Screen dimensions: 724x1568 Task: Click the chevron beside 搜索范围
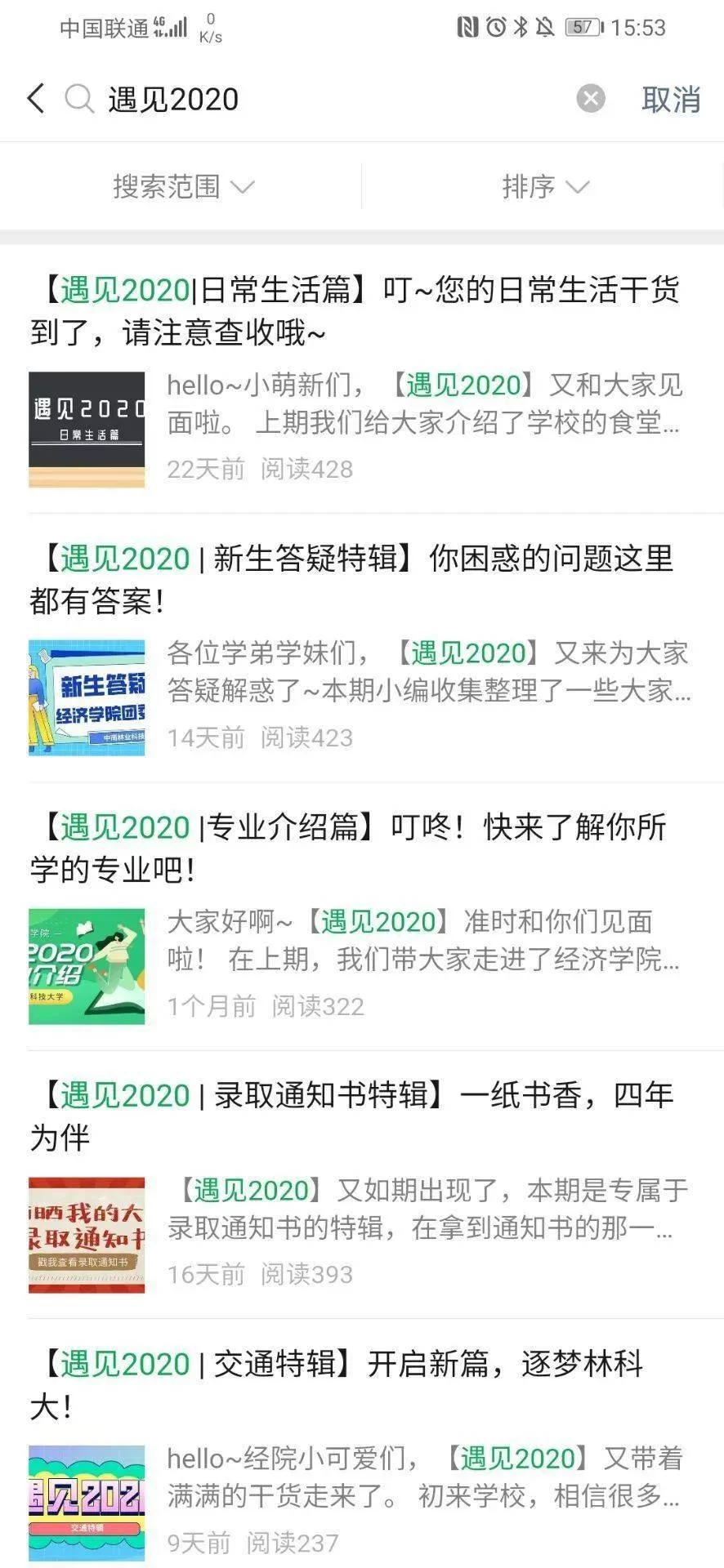pos(245,186)
